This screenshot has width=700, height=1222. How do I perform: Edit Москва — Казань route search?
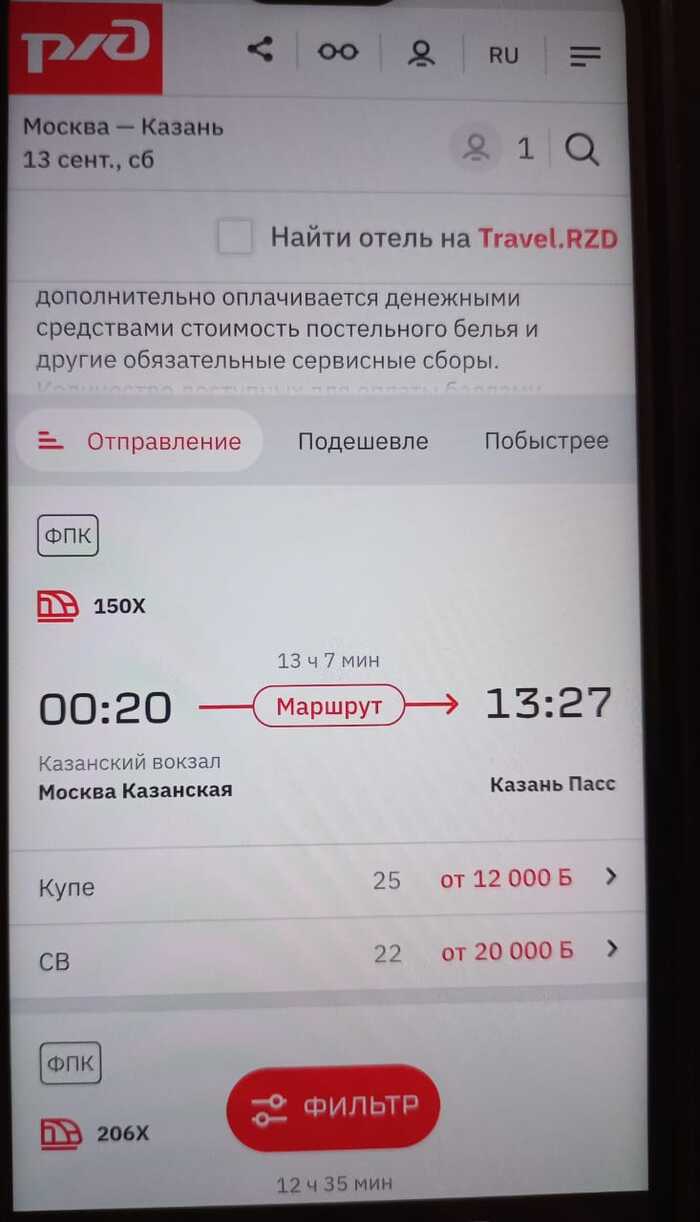click(123, 142)
